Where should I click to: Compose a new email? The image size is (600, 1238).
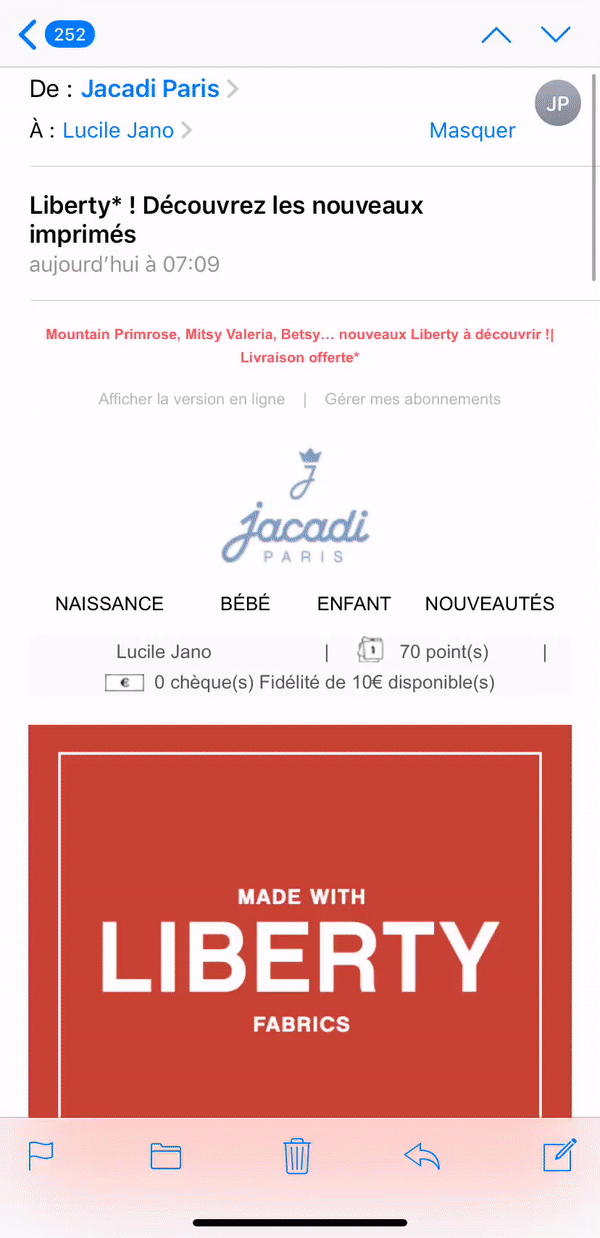tap(559, 1156)
